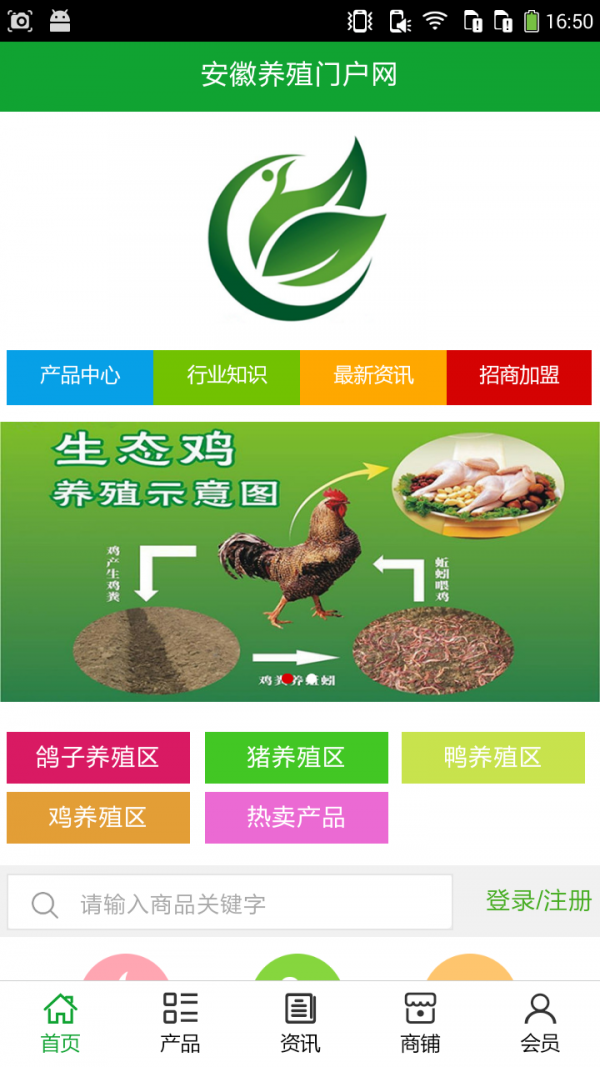Switch to the 资讯 tab
The width and height of the screenshot is (600, 1067).
pos(300,1023)
